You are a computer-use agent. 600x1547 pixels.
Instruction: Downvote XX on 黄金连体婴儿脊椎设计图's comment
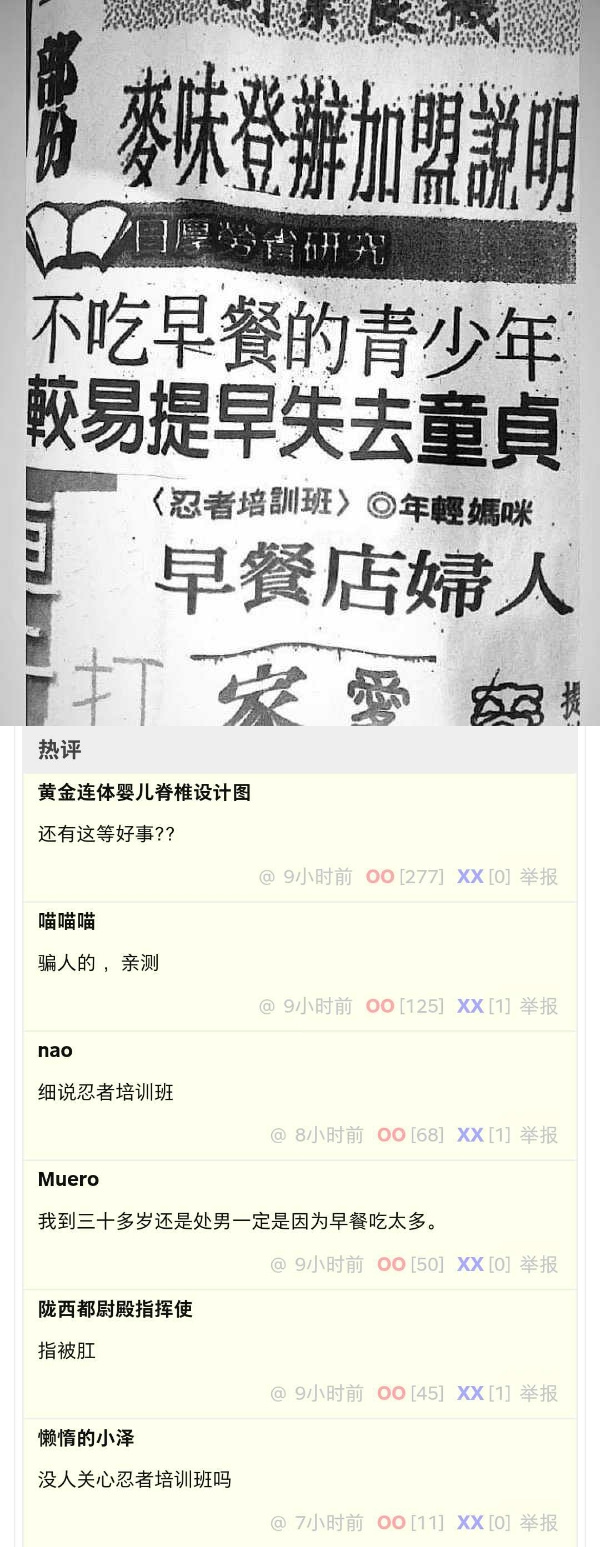click(470, 877)
